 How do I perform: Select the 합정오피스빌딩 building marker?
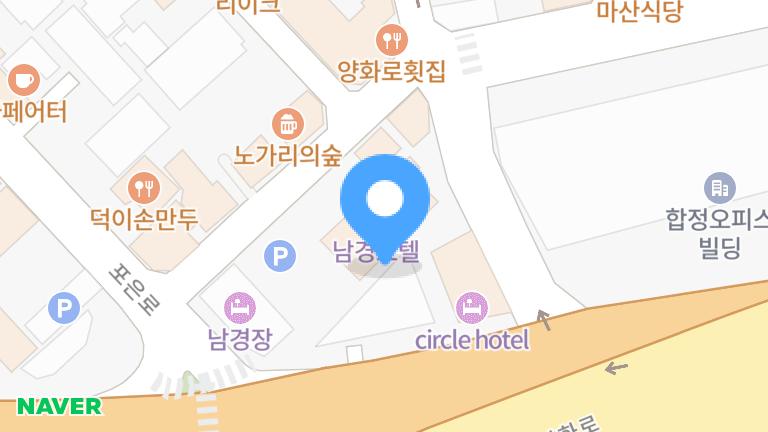coord(718,186)
